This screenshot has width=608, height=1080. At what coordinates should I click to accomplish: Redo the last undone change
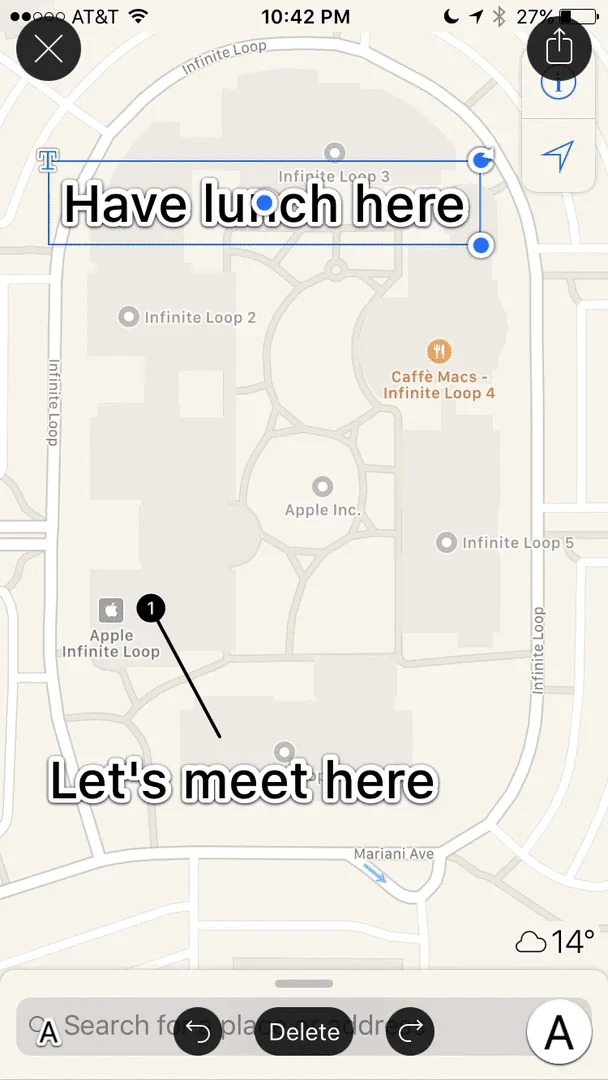tap(410, 1032)
